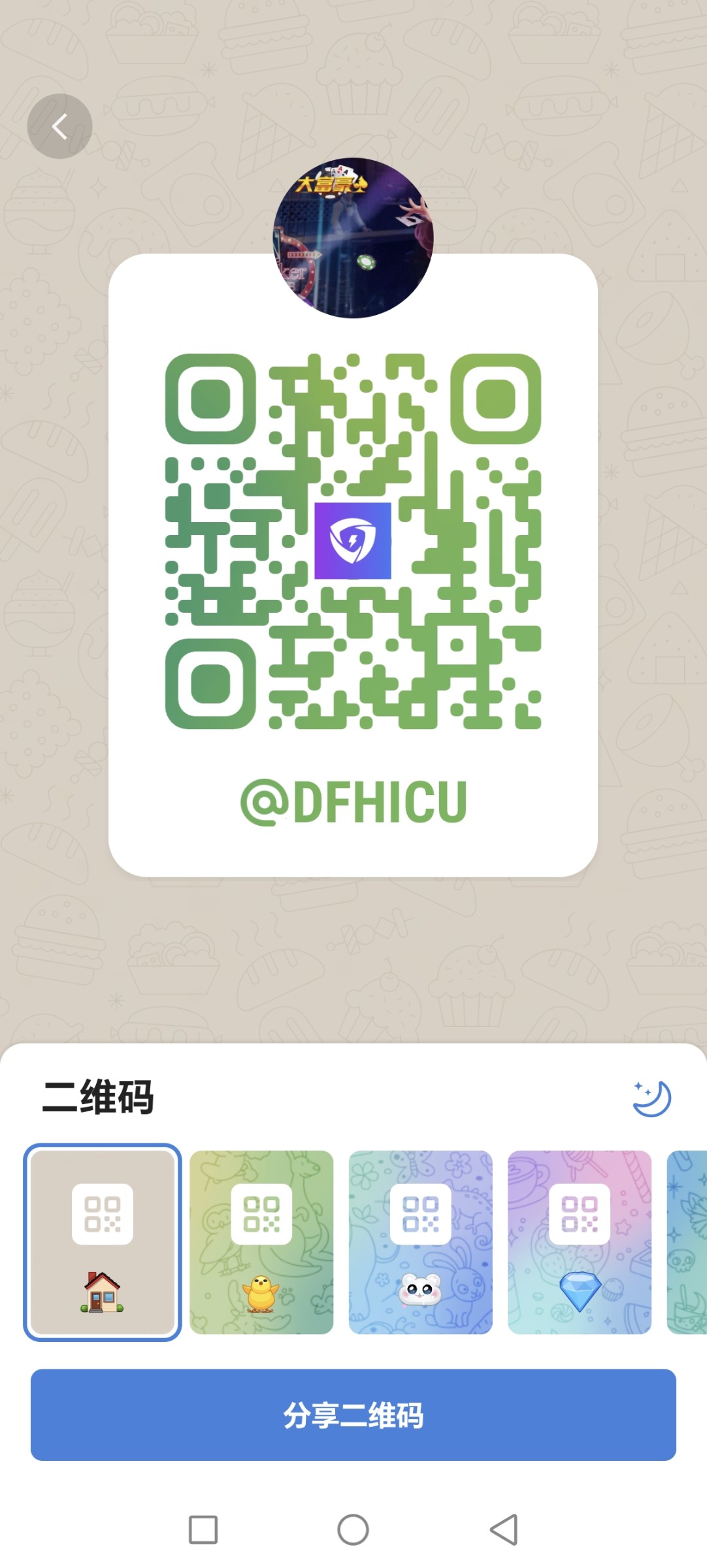
Task: Pick the snowman face blue theme
Action: [x=420, y=1242]
